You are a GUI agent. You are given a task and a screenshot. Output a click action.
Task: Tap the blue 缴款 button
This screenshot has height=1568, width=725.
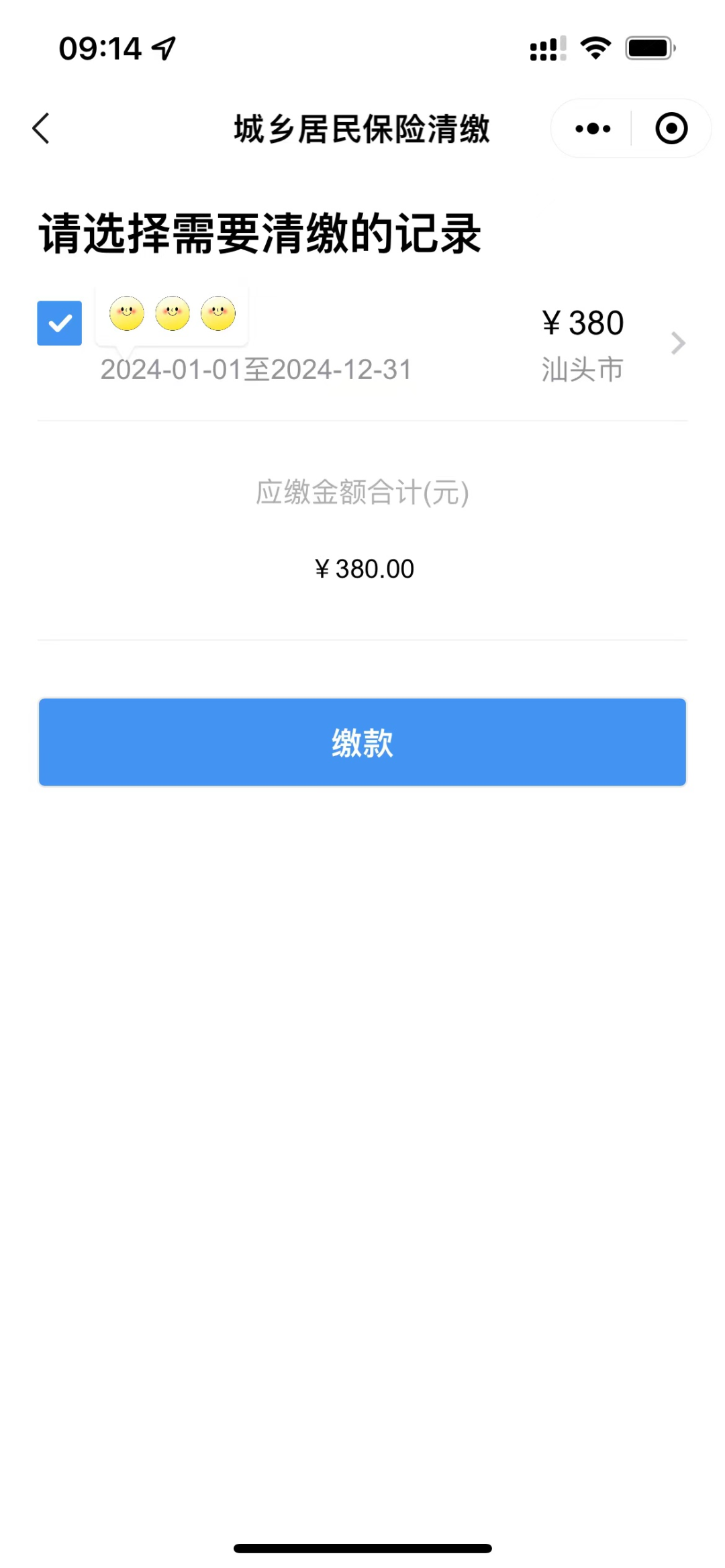(362, 742)
